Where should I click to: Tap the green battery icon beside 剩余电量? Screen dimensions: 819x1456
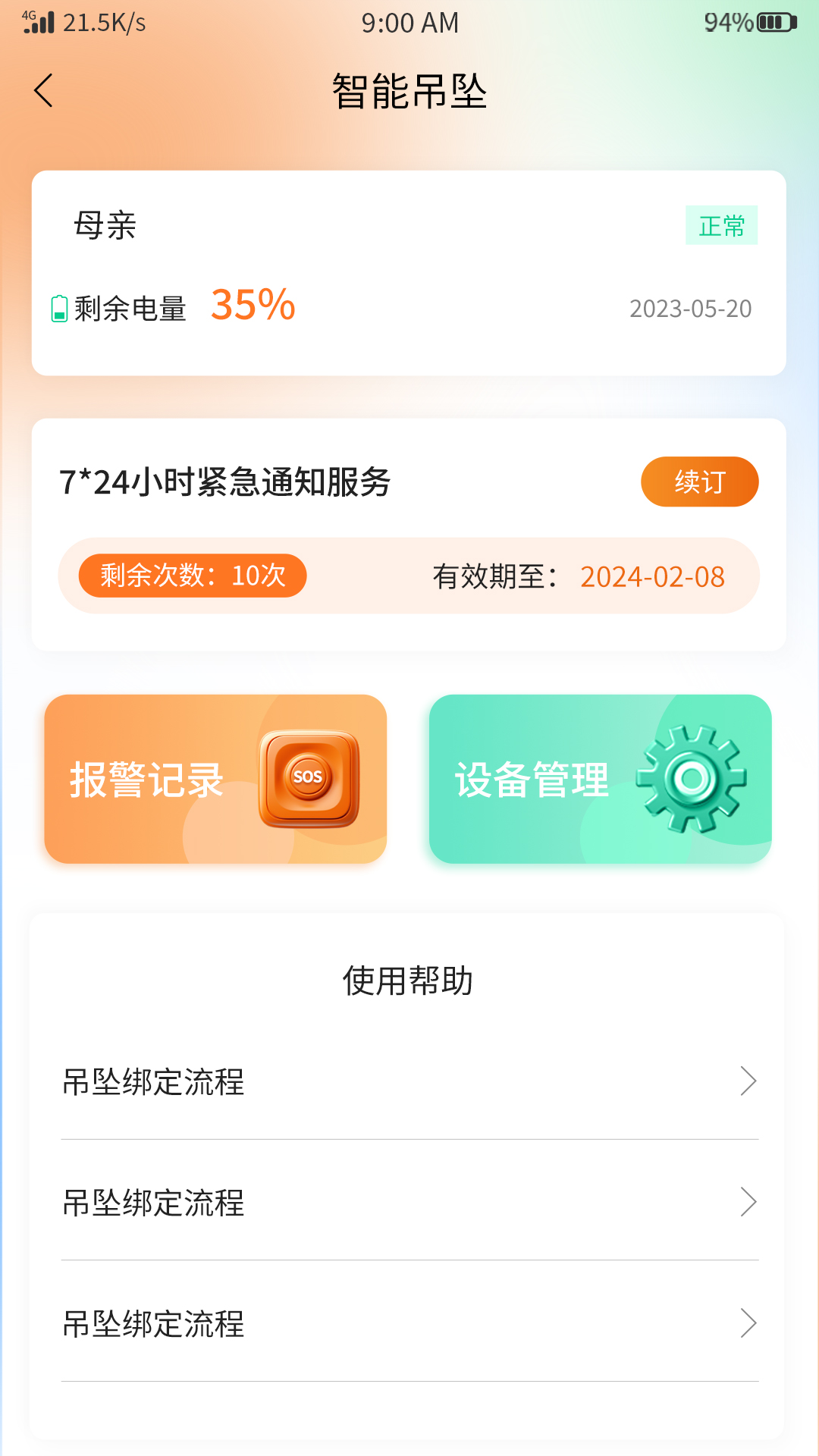(x=59, y=307)
